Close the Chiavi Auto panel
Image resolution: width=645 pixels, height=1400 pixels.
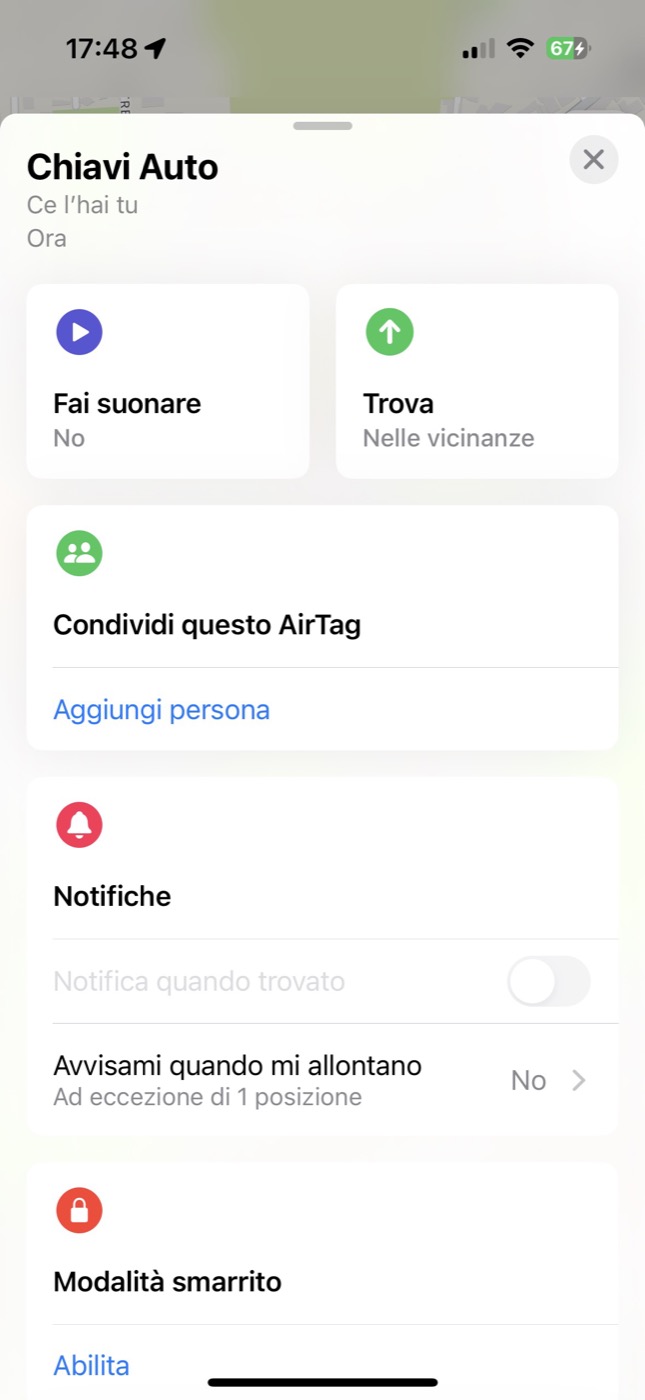coord(594,160)
